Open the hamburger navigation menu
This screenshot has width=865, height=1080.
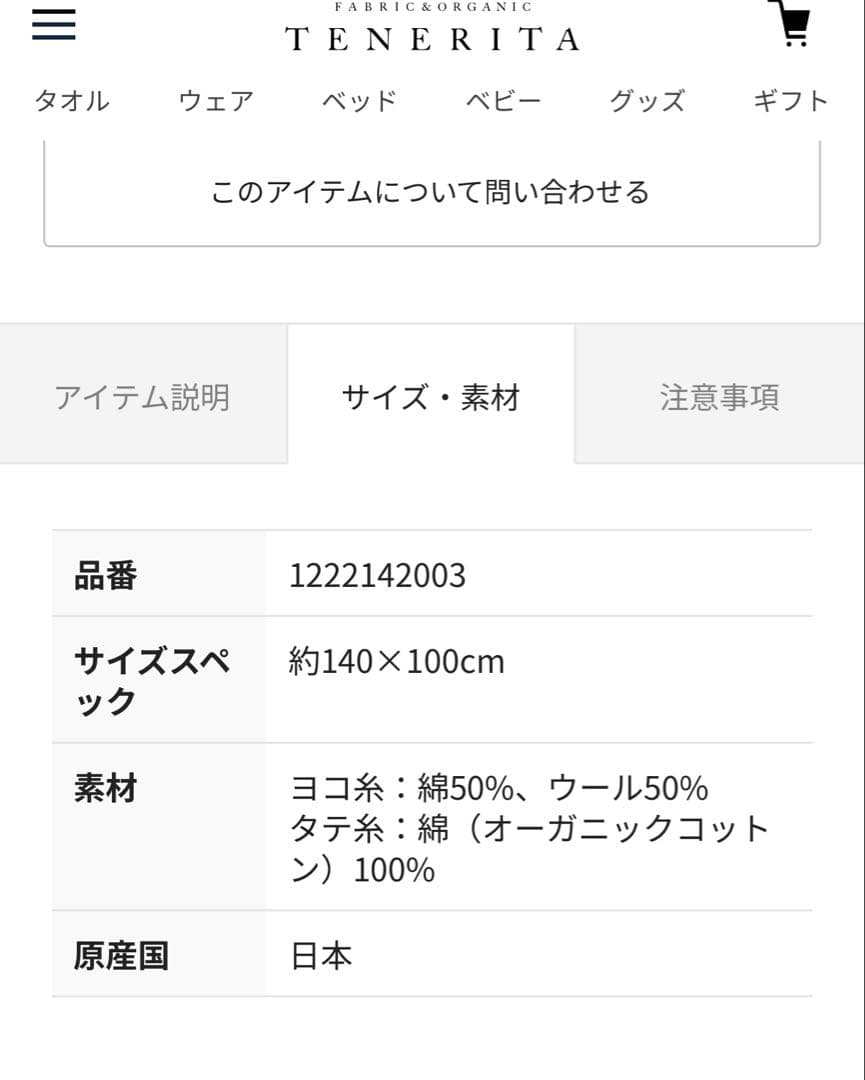(x=52, y=25)
